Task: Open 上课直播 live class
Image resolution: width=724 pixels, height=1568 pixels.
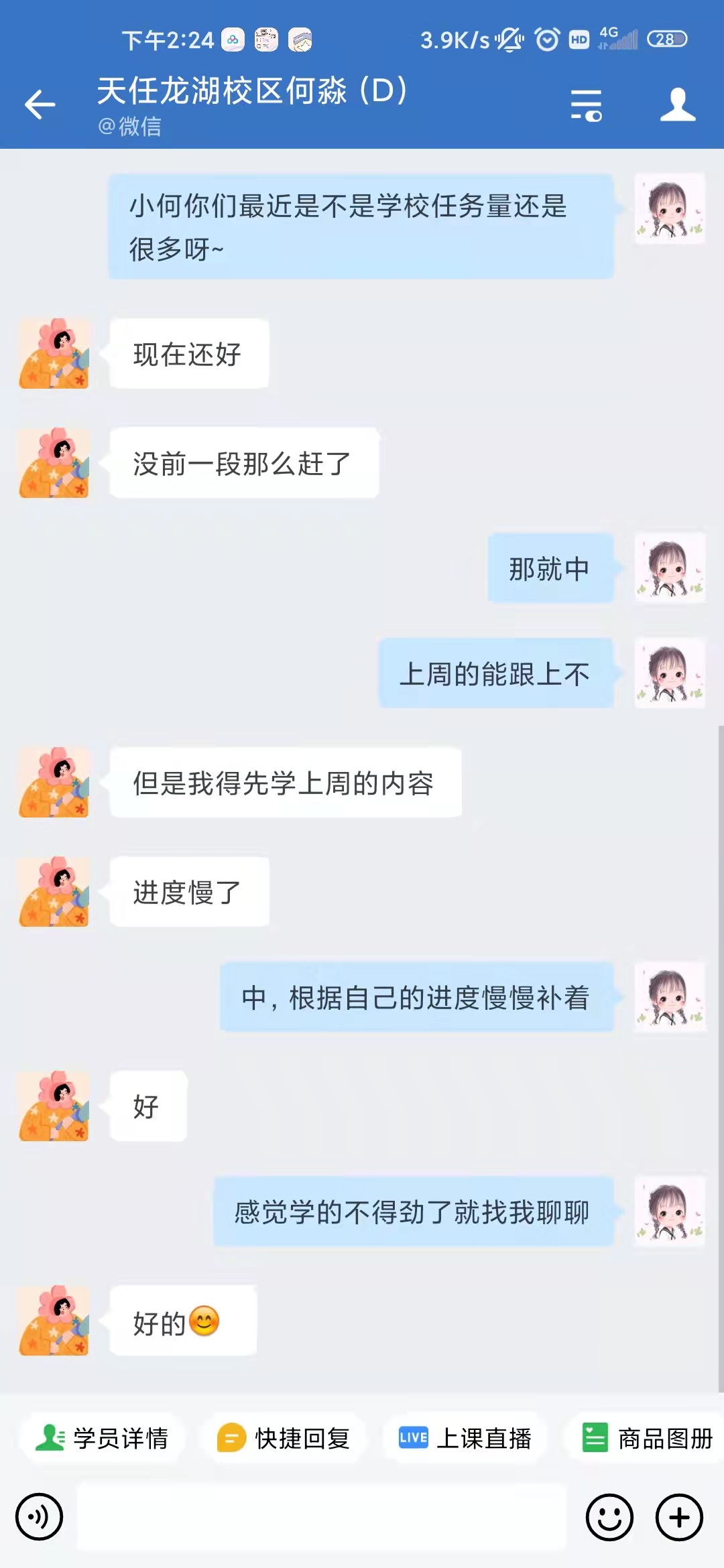Action: [x=465, y=1438]
